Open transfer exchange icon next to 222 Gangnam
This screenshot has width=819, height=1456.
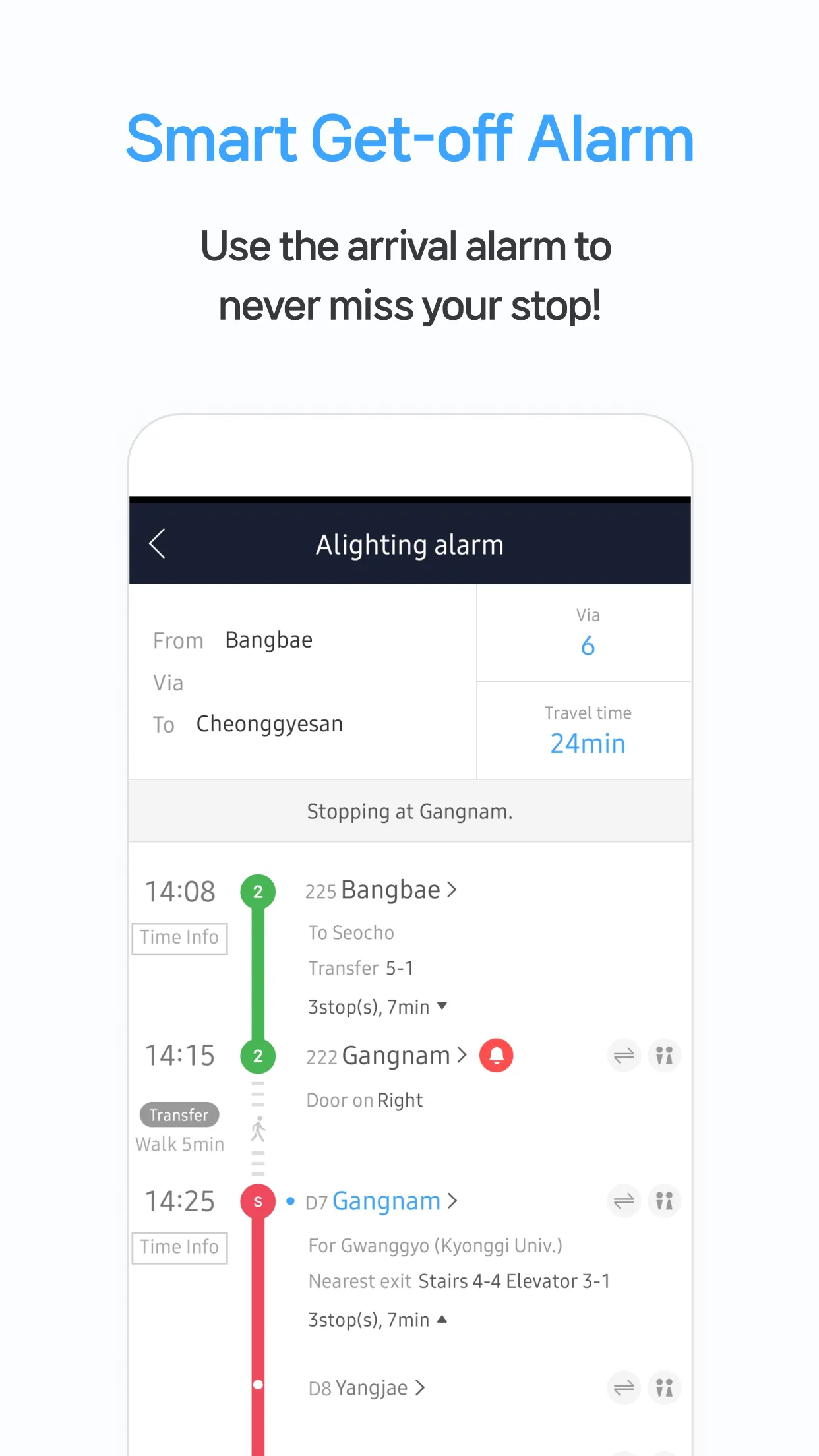[x=623, y=1056]
